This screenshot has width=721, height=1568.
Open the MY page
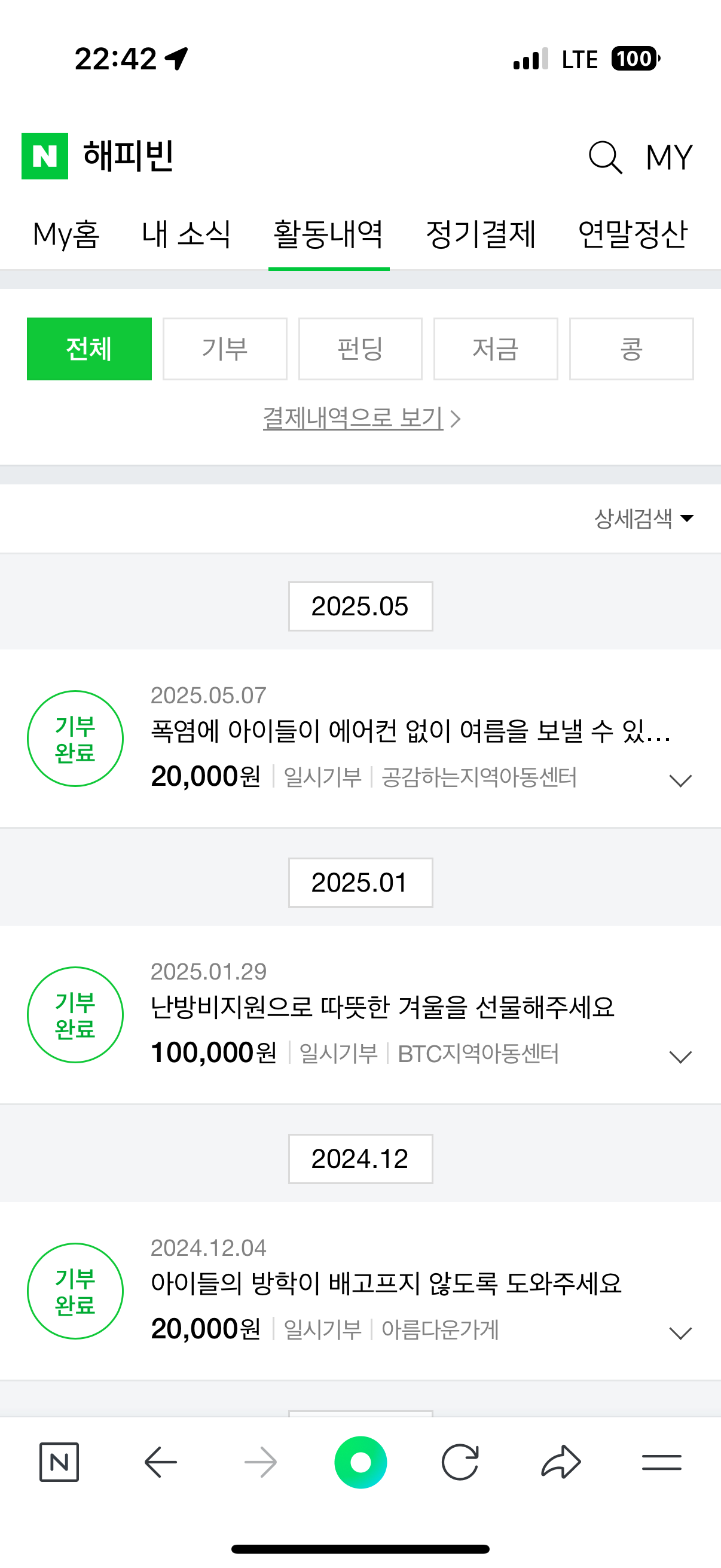point(668,157)
